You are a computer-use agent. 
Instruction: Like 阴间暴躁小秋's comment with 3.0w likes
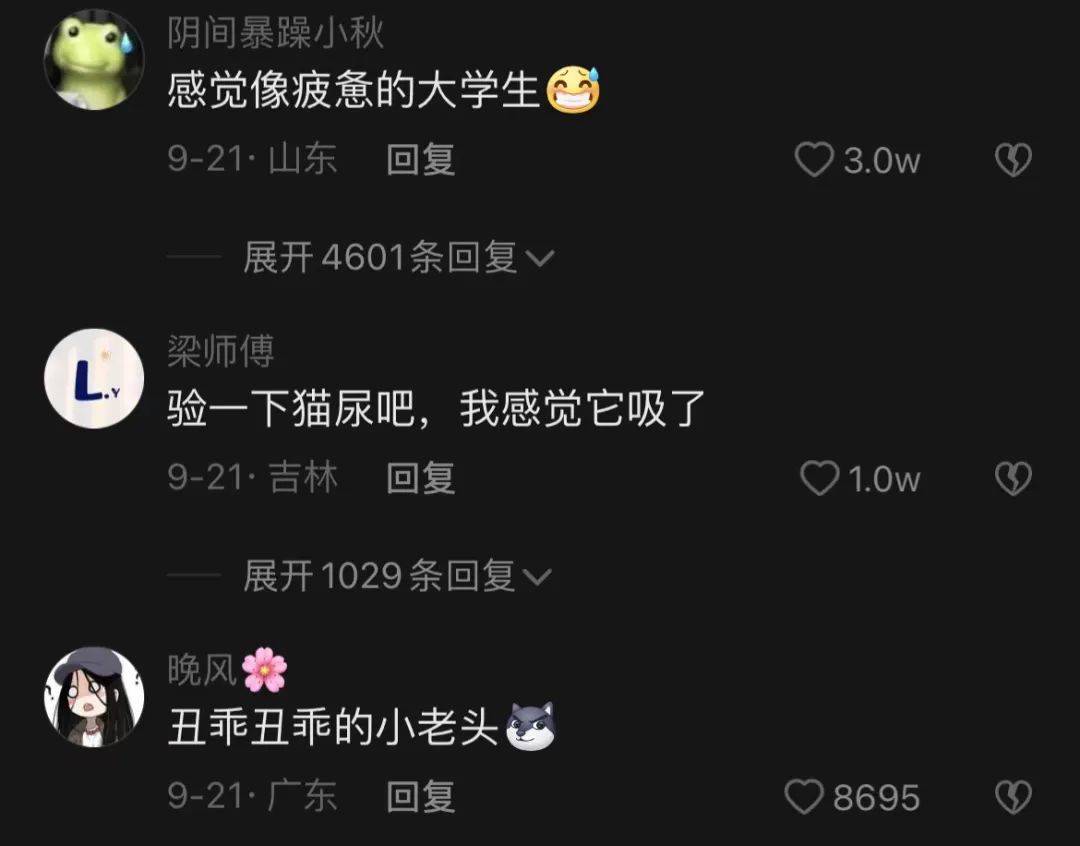[x=814, y=160]
